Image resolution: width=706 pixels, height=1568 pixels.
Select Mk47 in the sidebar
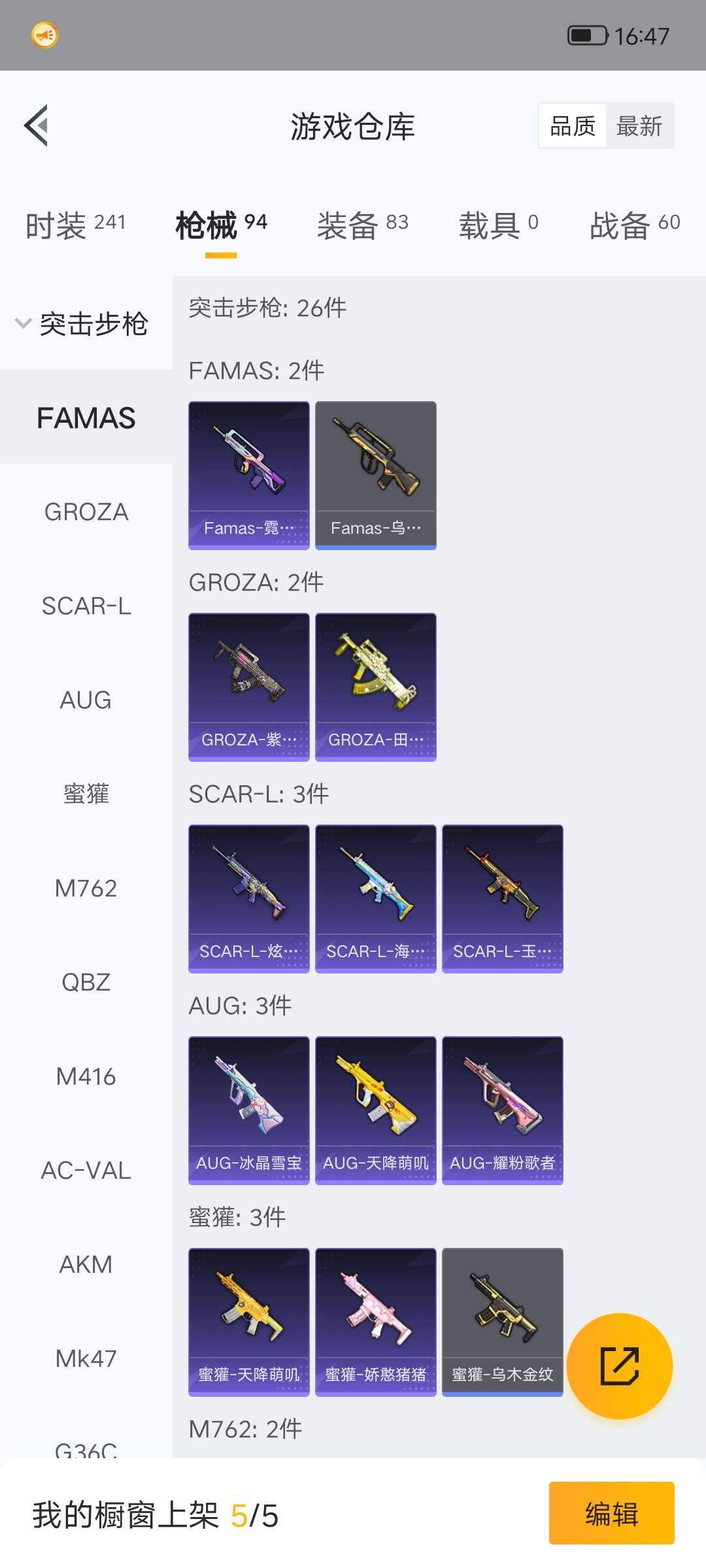click(86, 1359)
